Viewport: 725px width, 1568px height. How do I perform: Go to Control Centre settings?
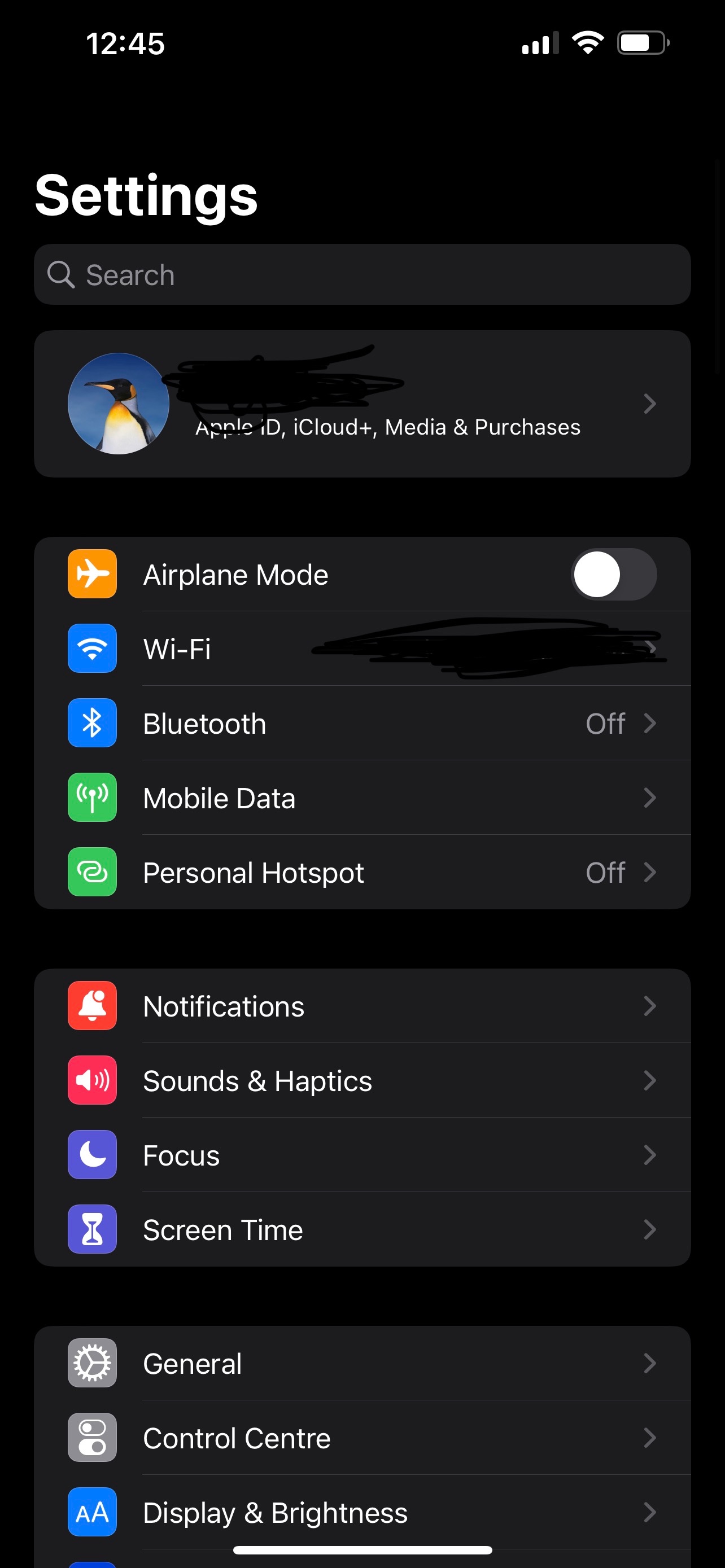point(362,1438)
